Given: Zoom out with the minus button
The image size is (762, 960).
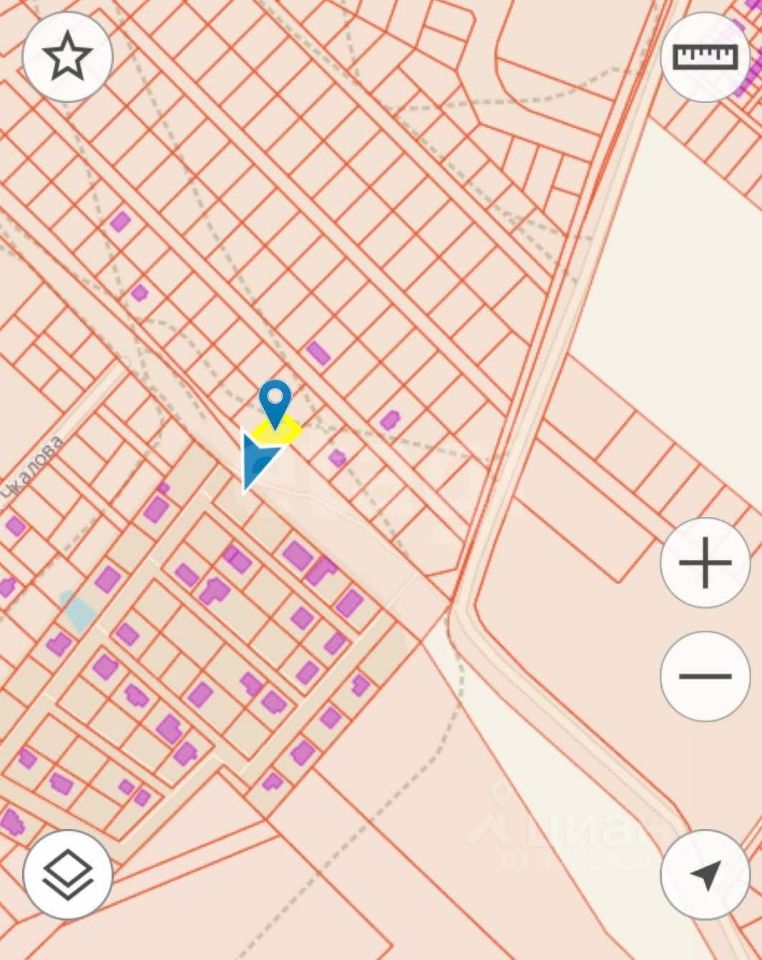Looking at the screenshot, I should [x=705, y=676].
